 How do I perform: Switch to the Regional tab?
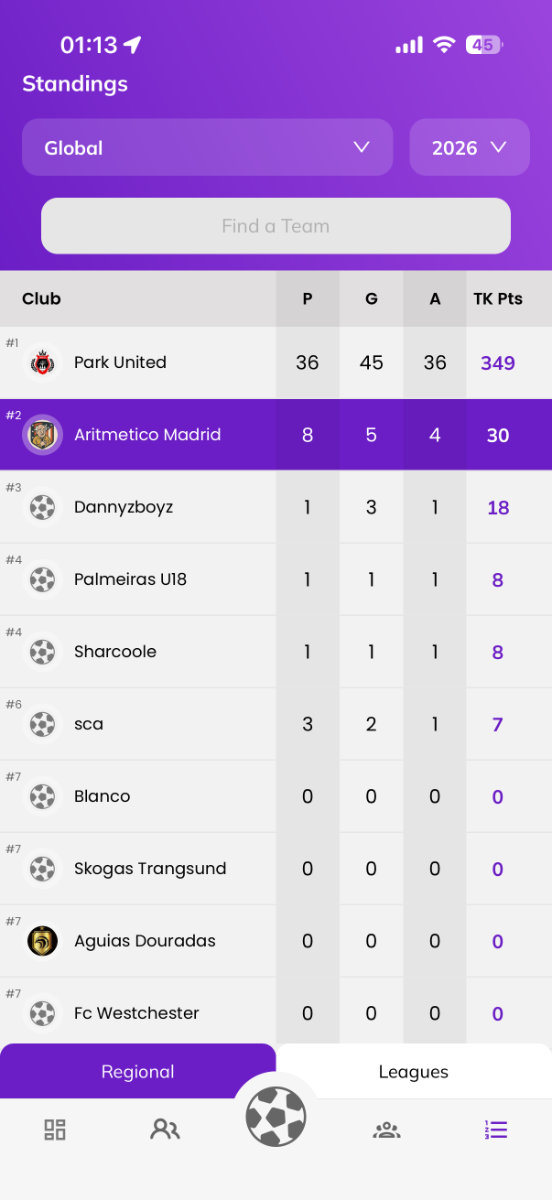[x=138, y=1071]
